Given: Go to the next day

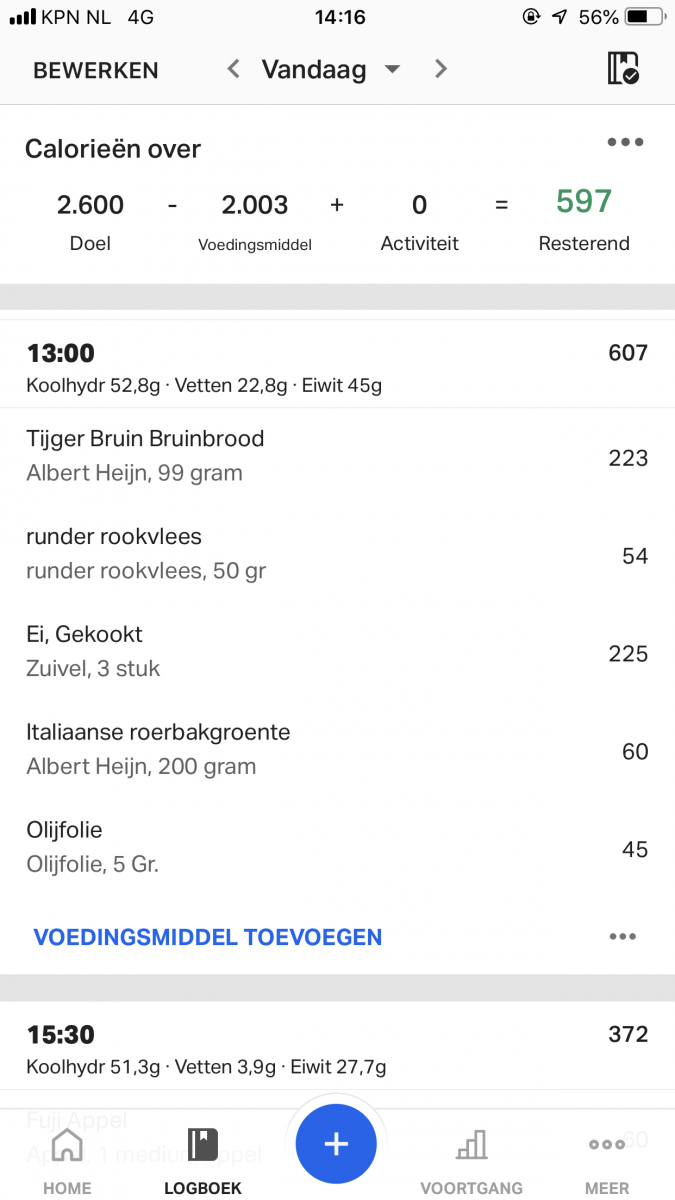Looking at the screenshot, I should (440, 69).
